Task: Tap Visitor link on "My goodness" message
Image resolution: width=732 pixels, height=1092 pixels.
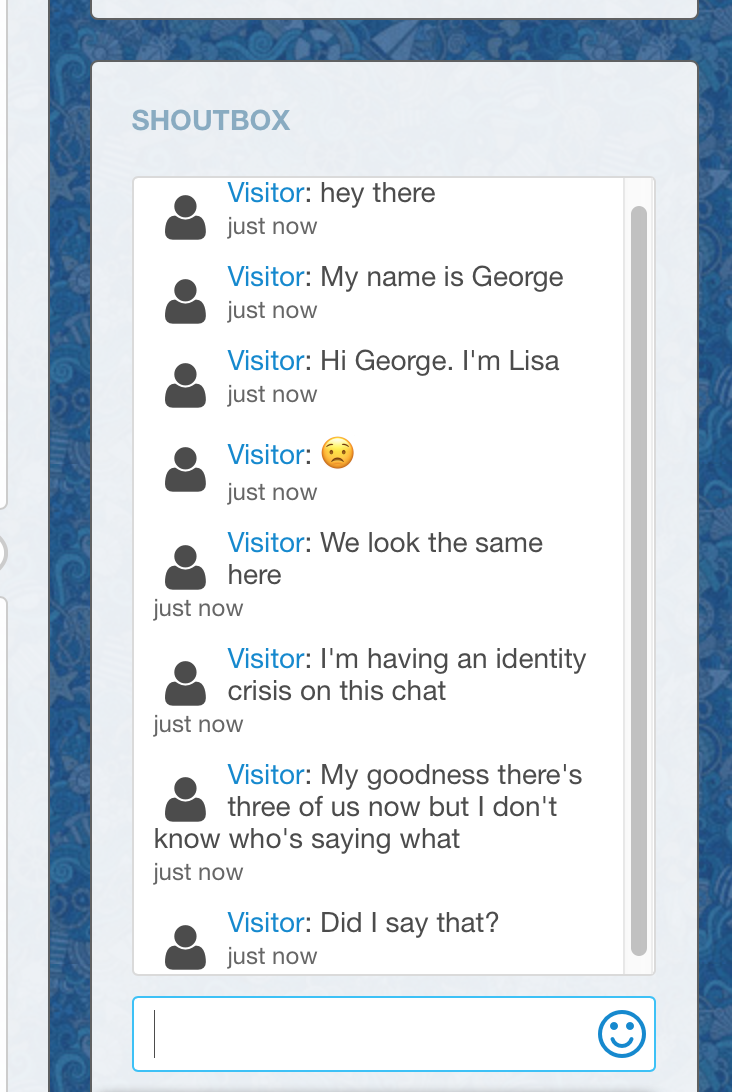Action: pyautogui.click(x=265, y=775)
